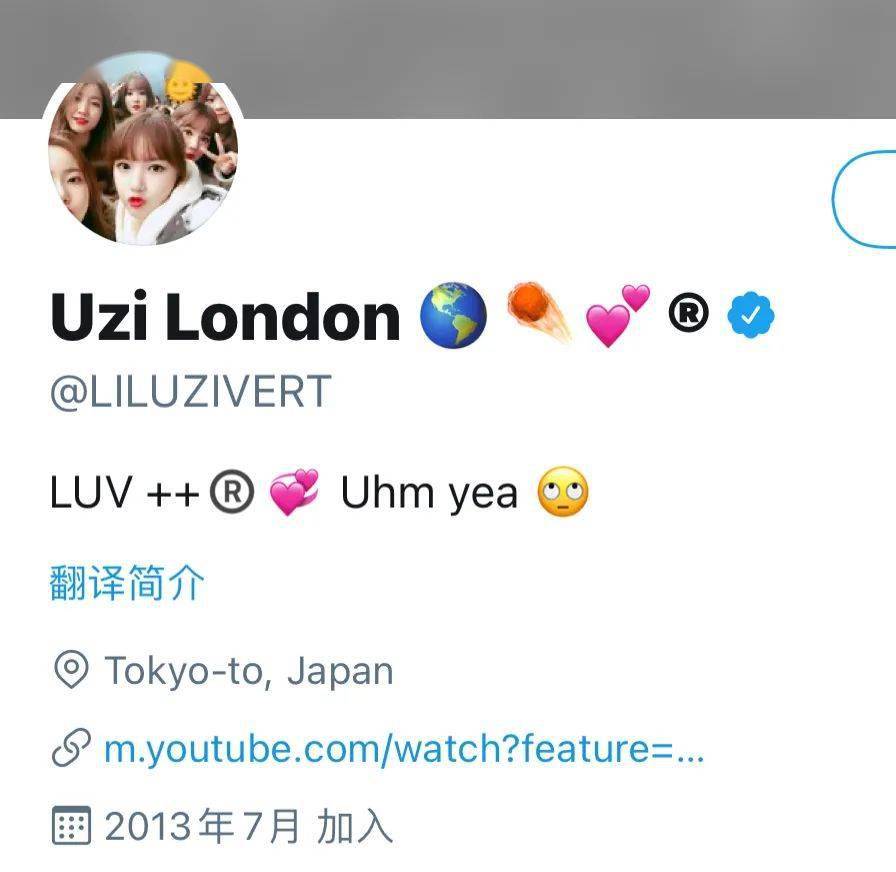
Task: Tap the outlined button beside the avatar
Action: point(867,197)
